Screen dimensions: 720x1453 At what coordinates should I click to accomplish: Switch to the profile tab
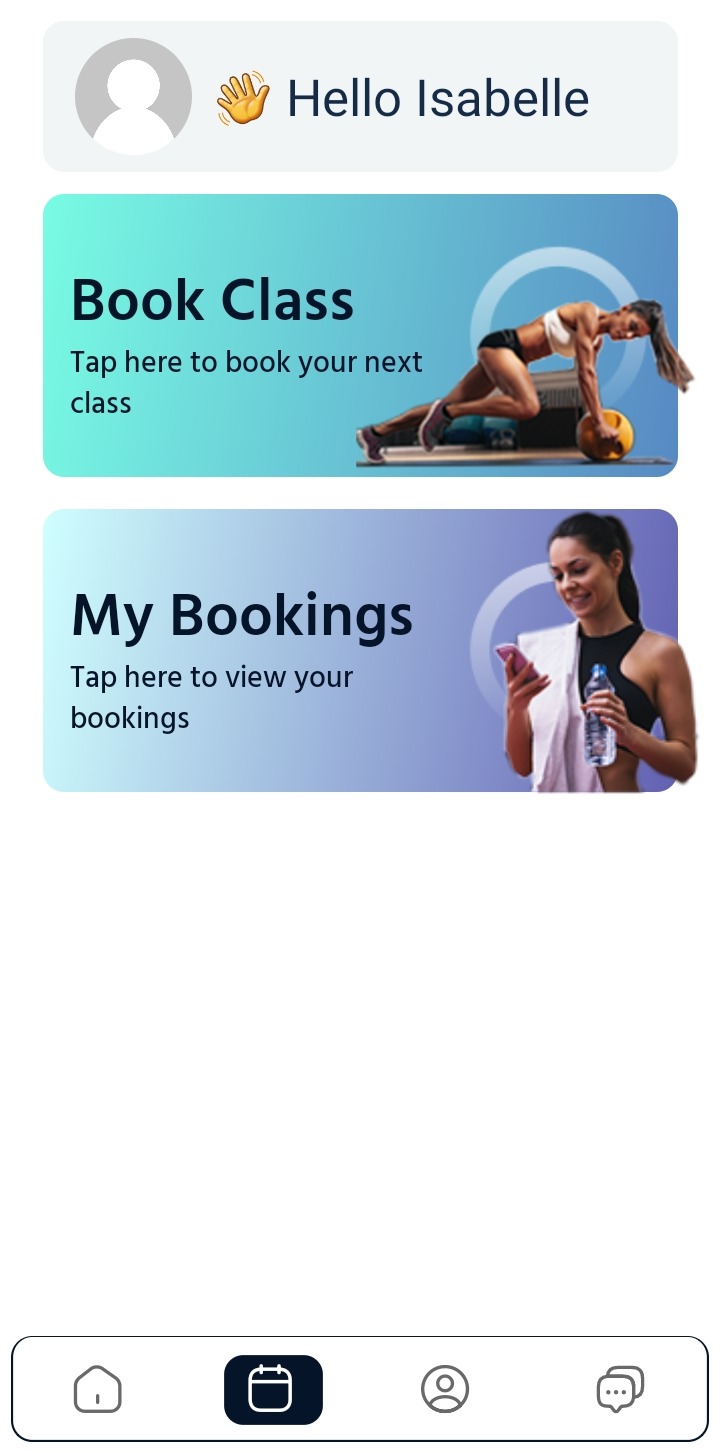point(445,1389)
